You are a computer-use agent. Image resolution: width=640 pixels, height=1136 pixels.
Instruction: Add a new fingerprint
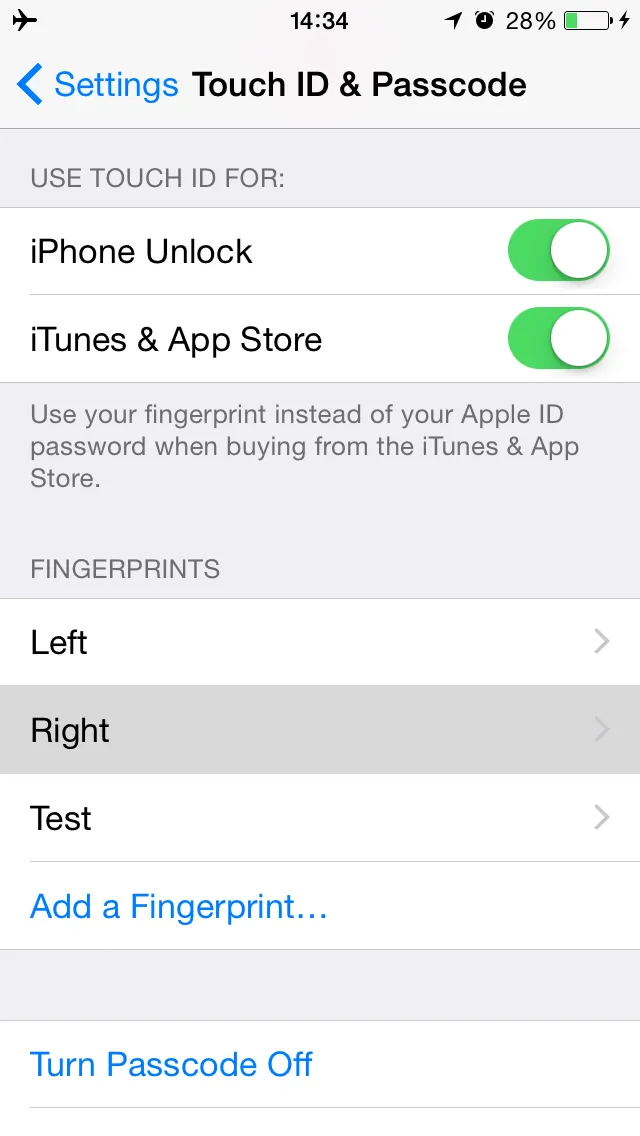pos(179,906)
